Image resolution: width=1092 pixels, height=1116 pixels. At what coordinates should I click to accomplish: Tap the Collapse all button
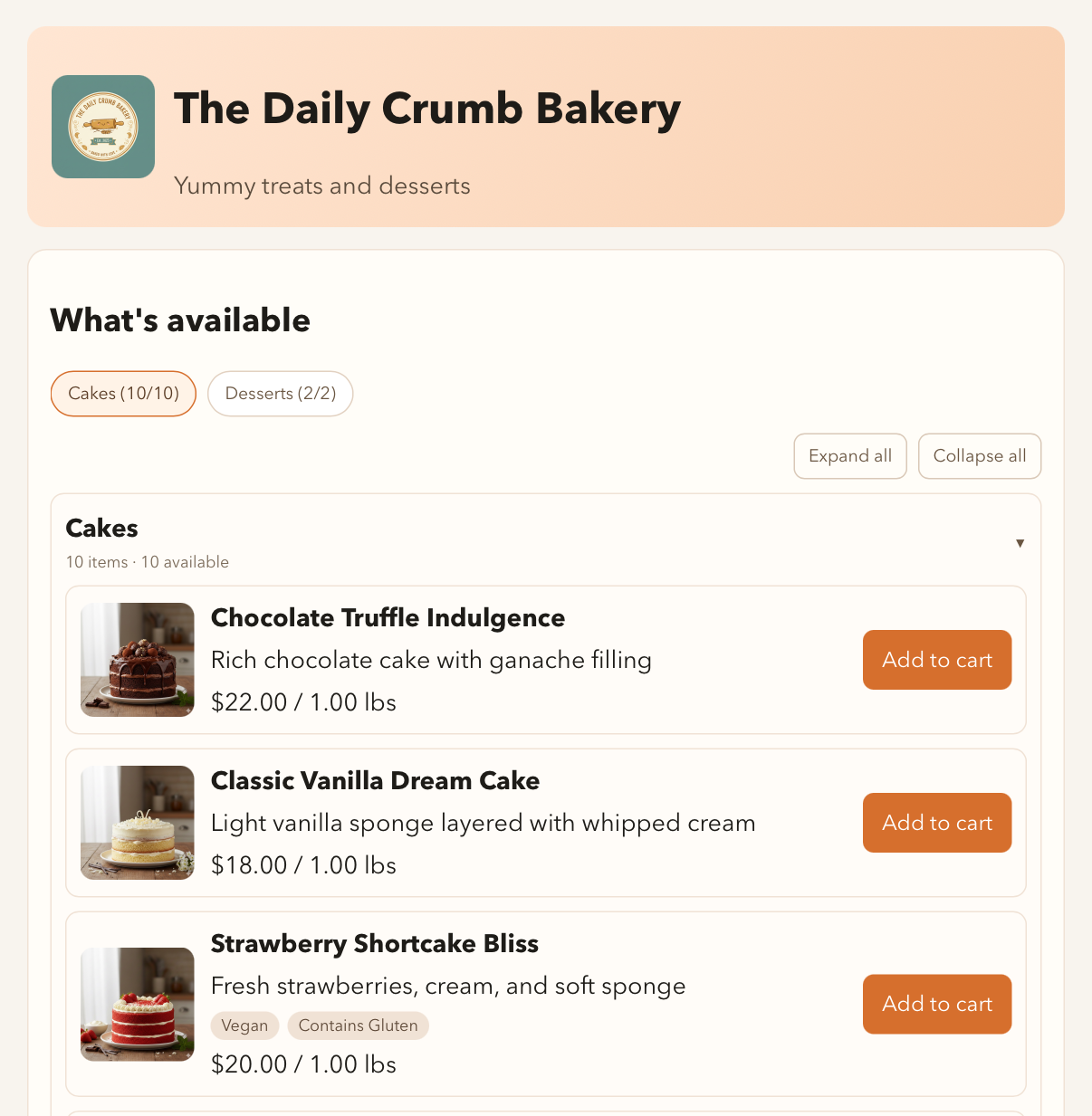click(x=979, y=456)
